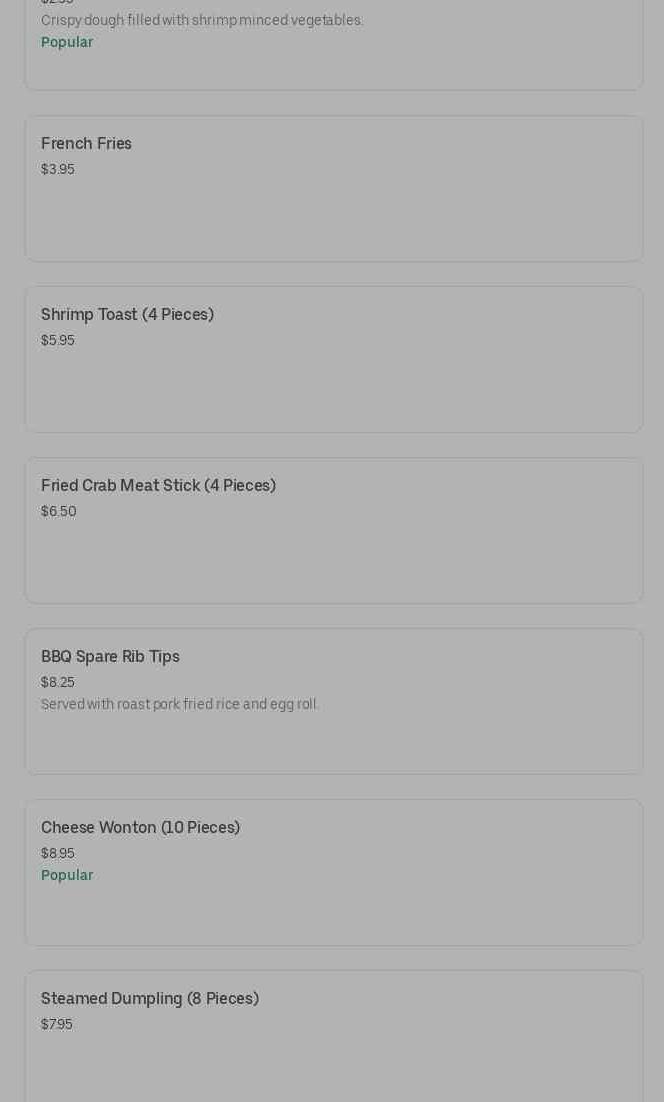The width and height of the screenshot is (664, 1102).
Task: Choose Fried Crab Meat Stick card
Action: click(333, 531)
